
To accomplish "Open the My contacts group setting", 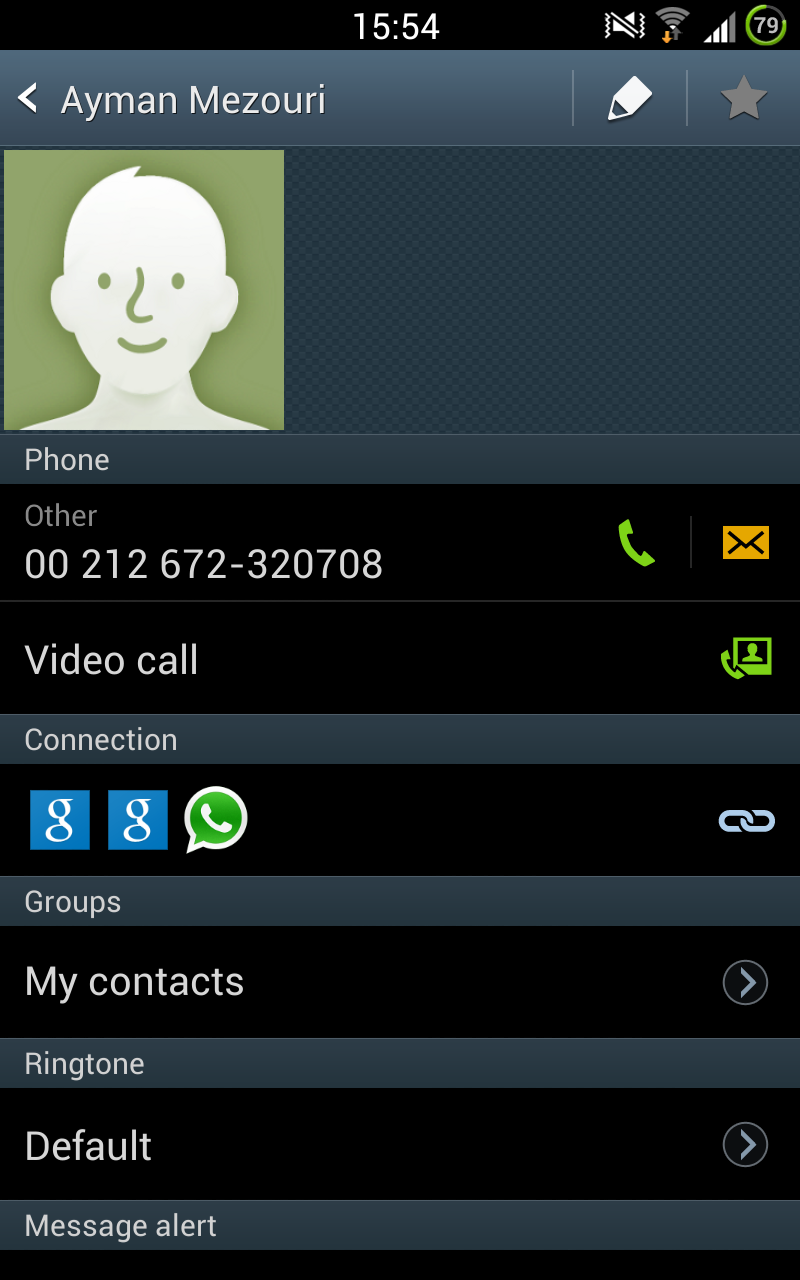I will click(745, 982).
